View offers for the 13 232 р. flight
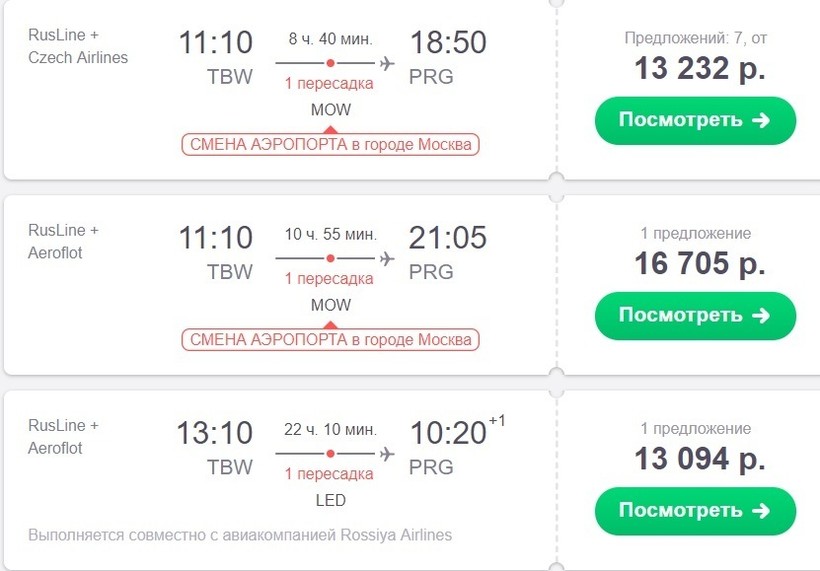Viewport: 820px width, 571px height. coord(695,121)
